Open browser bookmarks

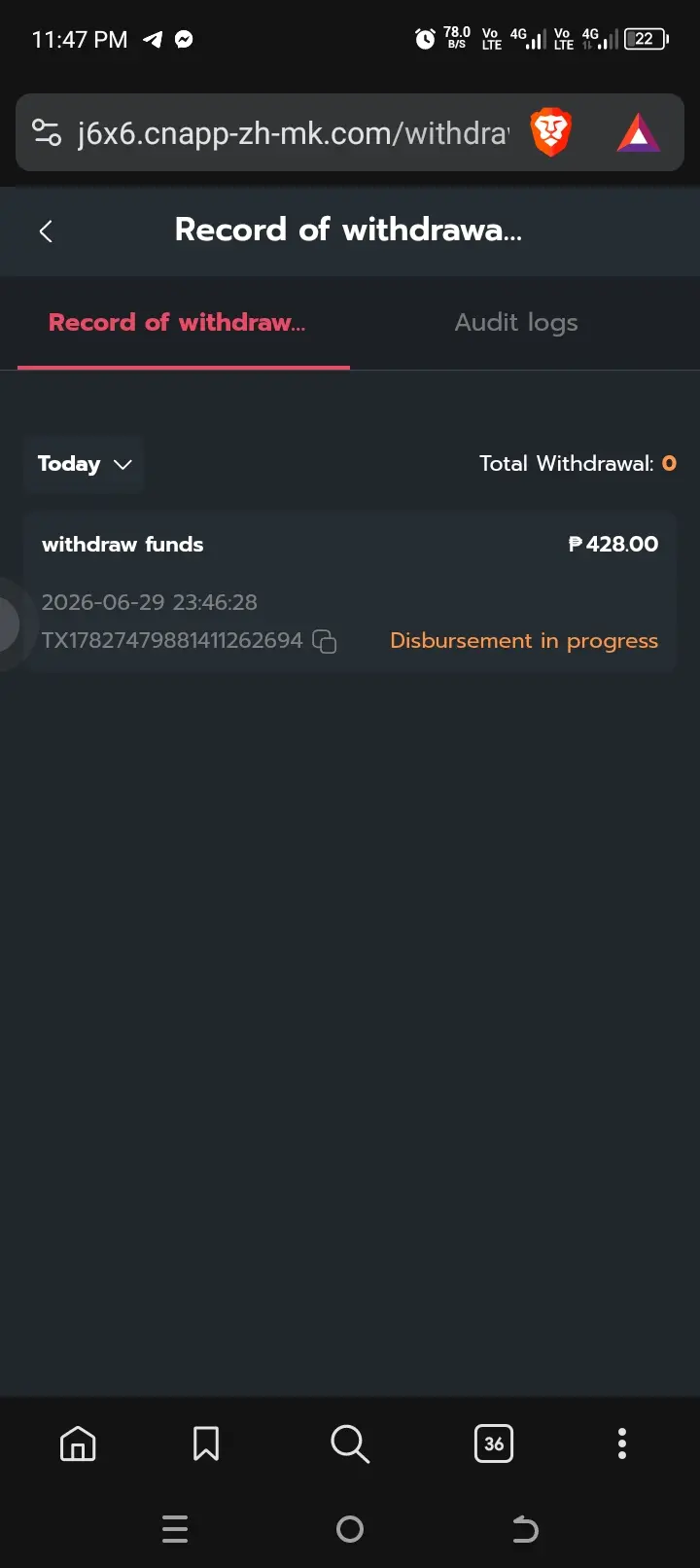coord(206,1443)
